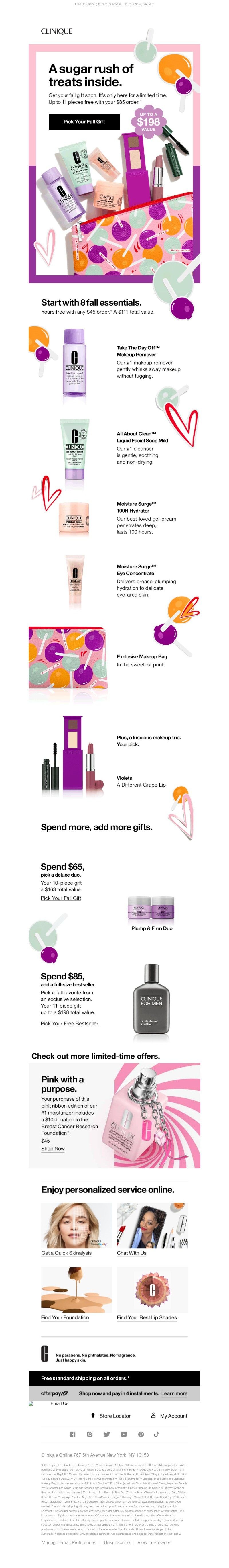Viewport: 229px width, 1568px height.
Task: Open Clinique's Twitter page
Action: (x=106, y=1434)
